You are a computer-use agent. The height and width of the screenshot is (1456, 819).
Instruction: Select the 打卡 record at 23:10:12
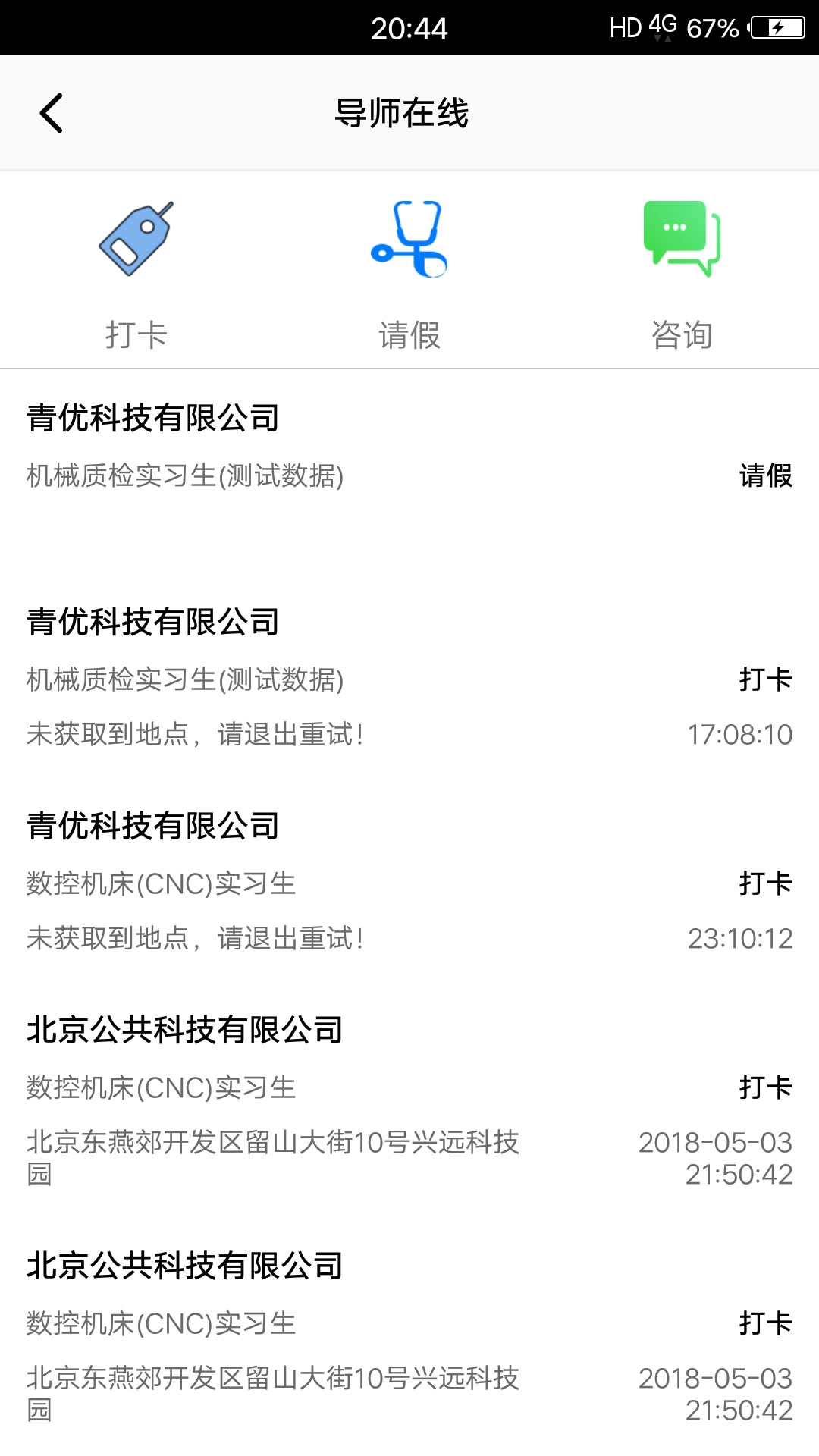click(409, 883)
